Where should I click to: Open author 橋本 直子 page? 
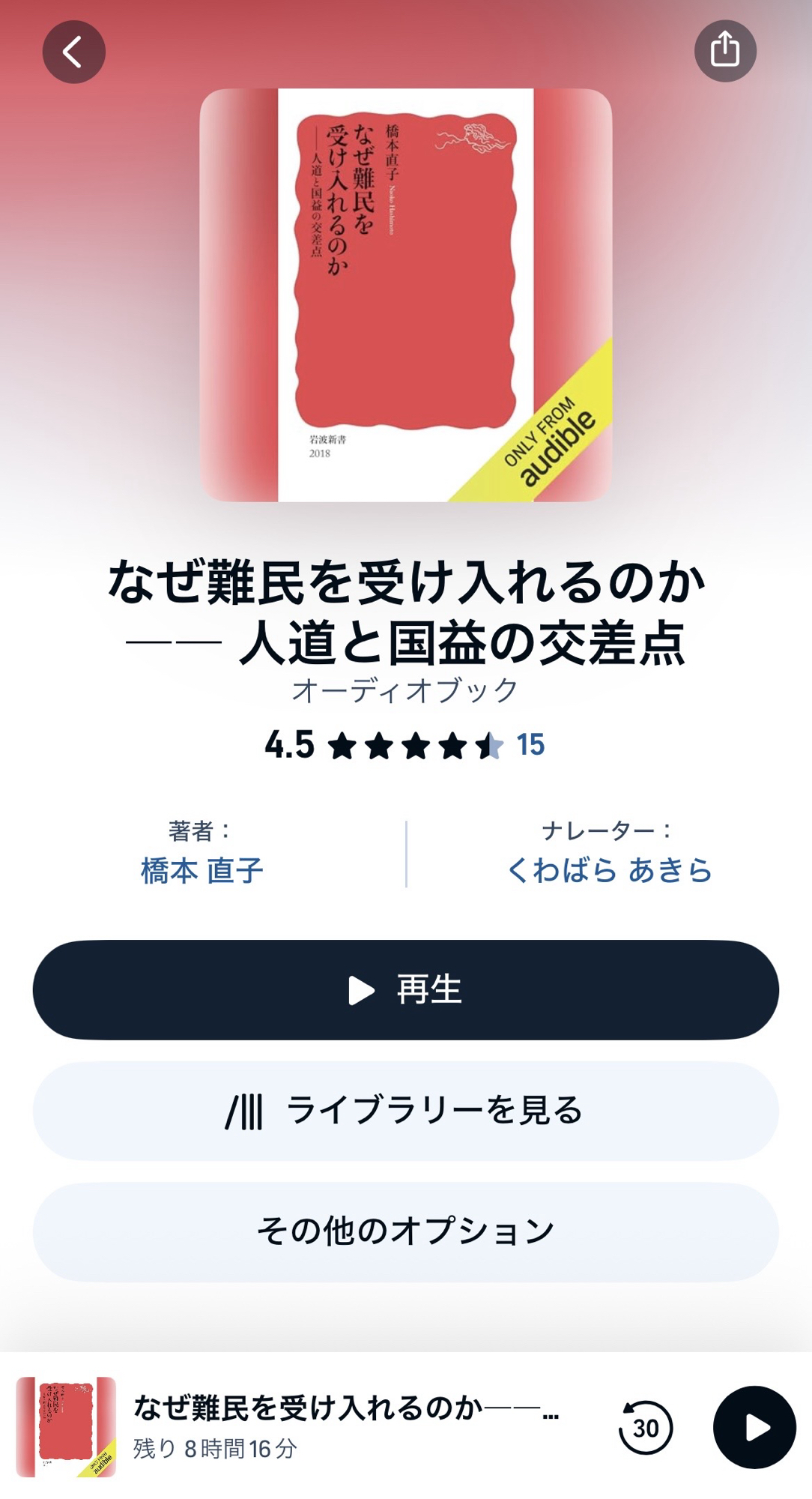(202, 870)
